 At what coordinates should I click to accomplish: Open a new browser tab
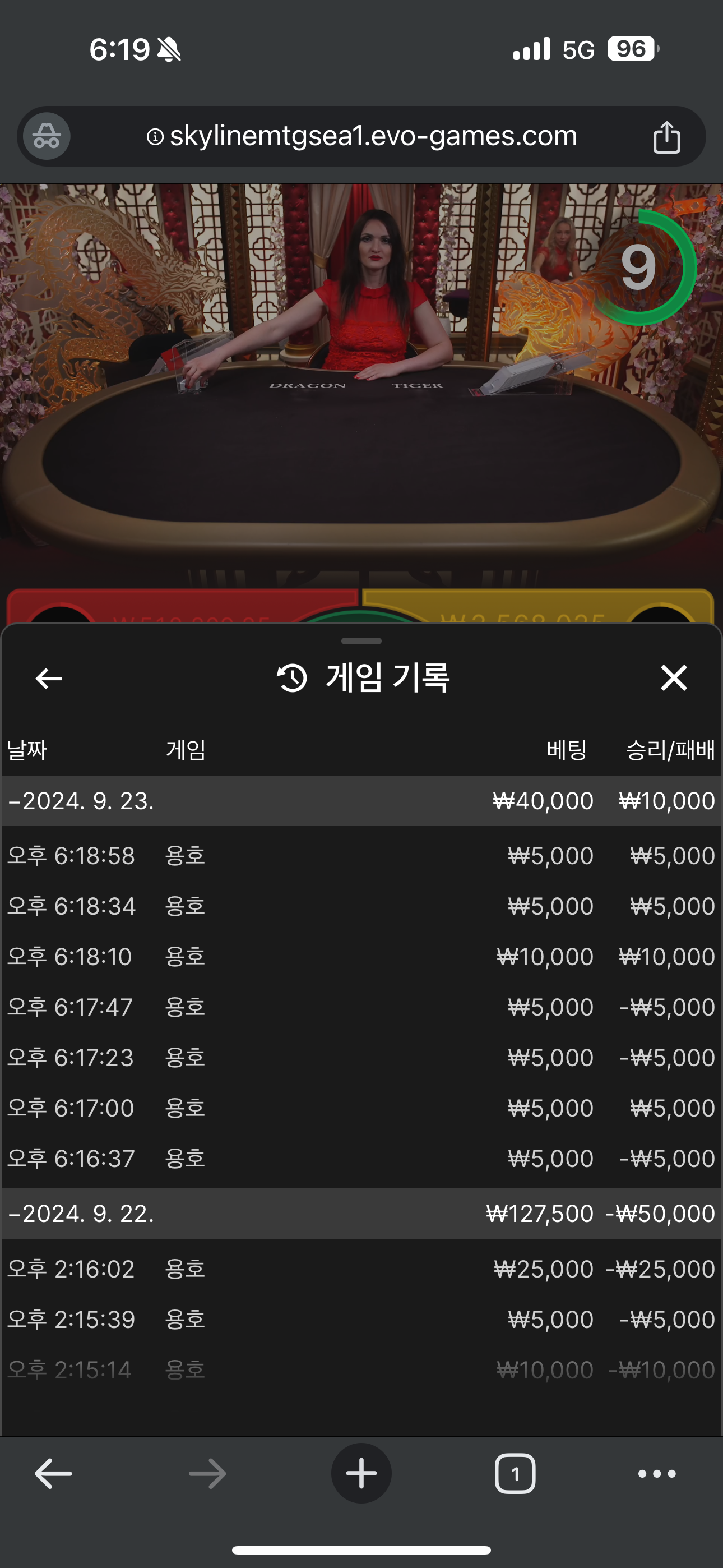point(361,1474)
